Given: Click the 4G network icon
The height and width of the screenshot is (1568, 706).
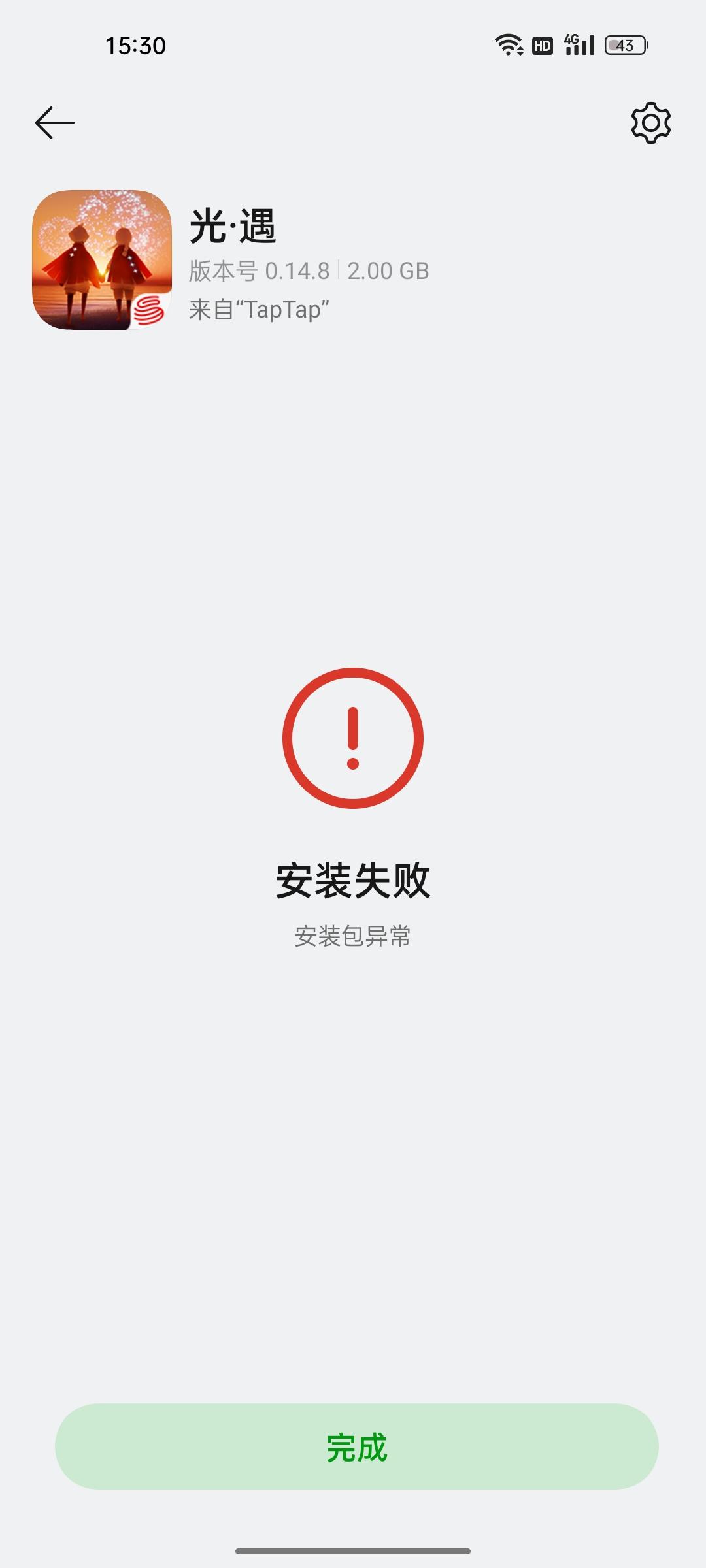Looking at the screenshot, I should (x=570, y=42).
